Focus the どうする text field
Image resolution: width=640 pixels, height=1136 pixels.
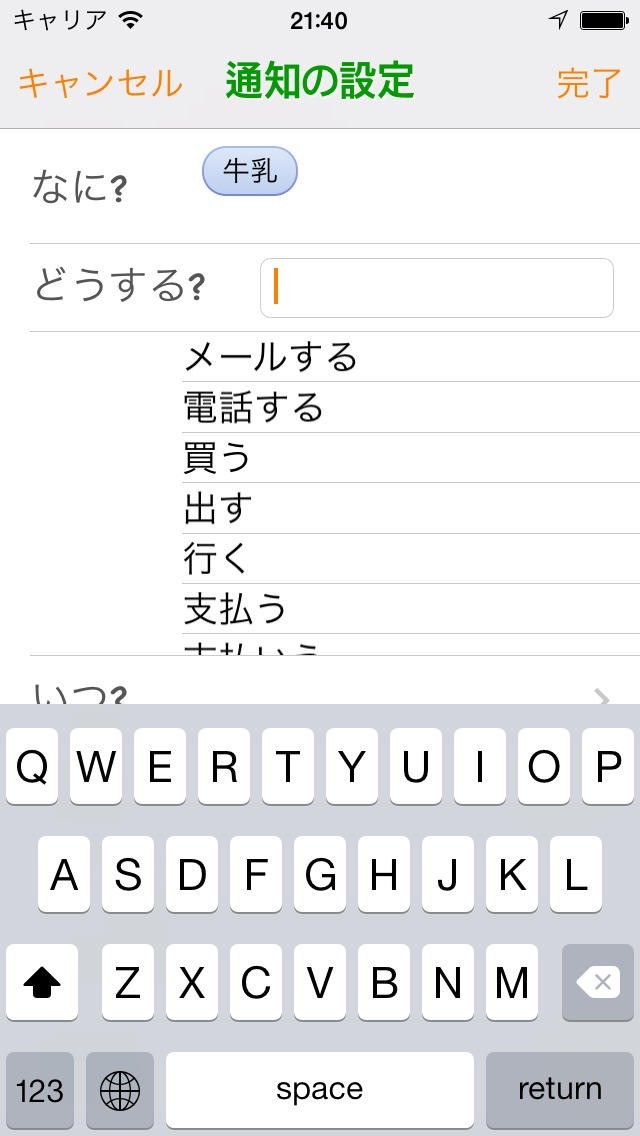[436, 288]
